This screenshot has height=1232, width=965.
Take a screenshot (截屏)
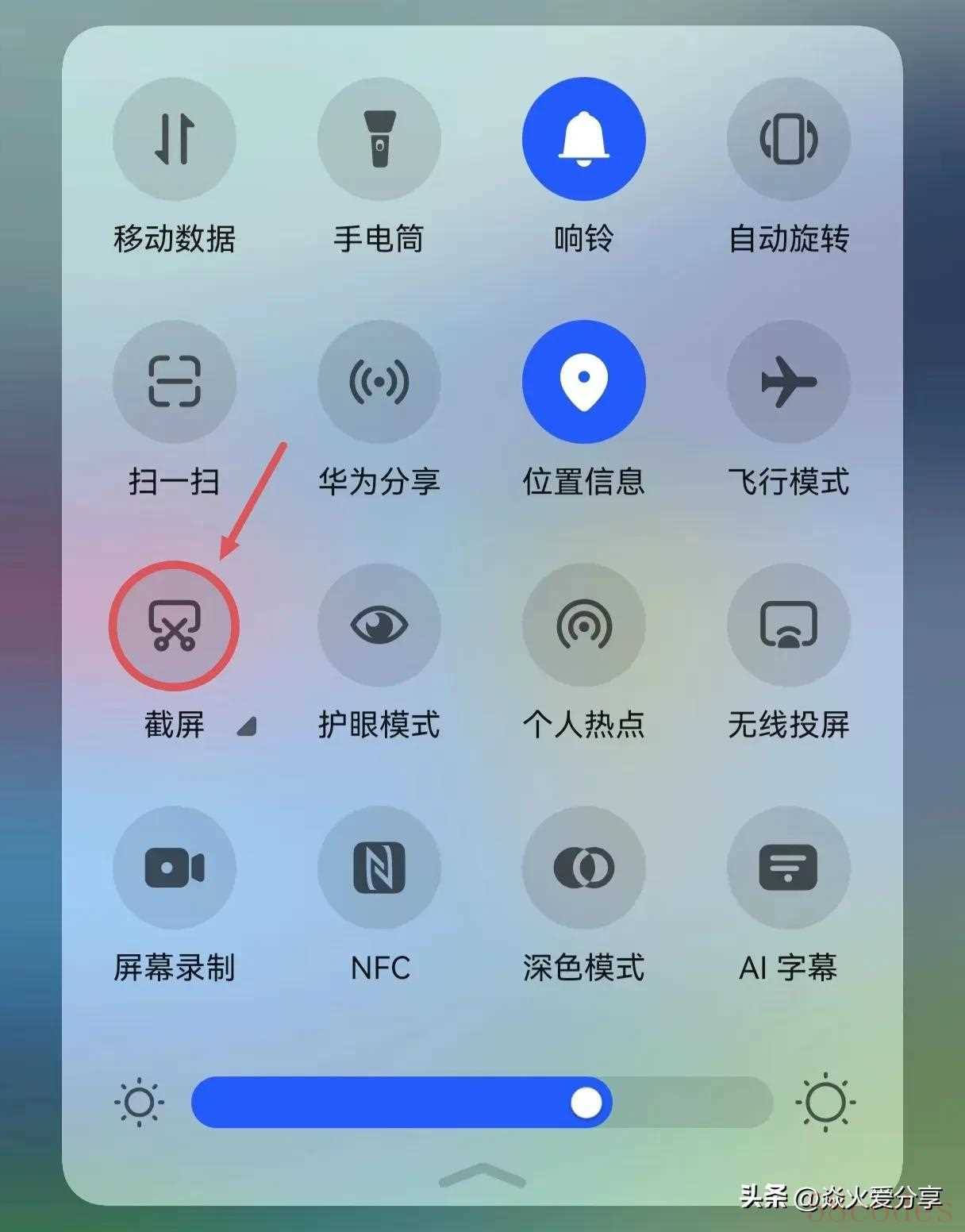(175, 625)
